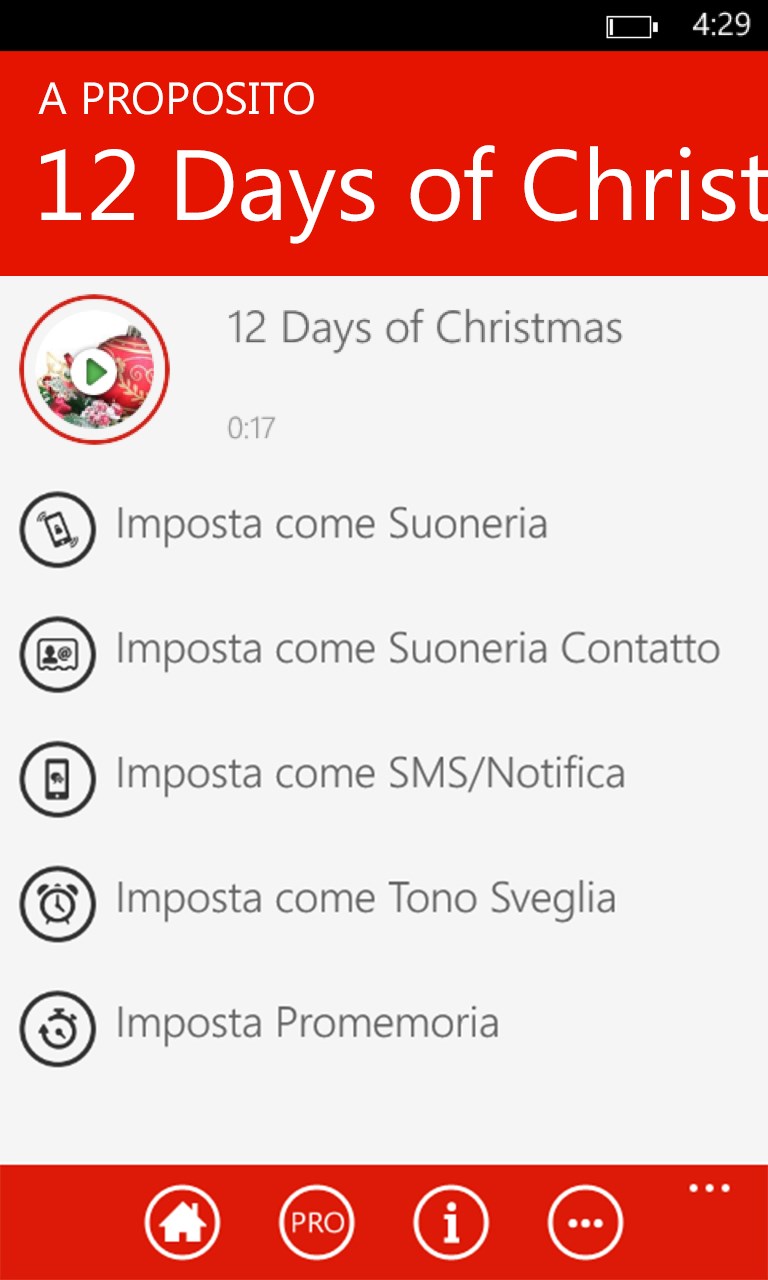This screenshot has width=768, height=1280.
Task: Open the PRO version button
Action: pos(317,1222)
